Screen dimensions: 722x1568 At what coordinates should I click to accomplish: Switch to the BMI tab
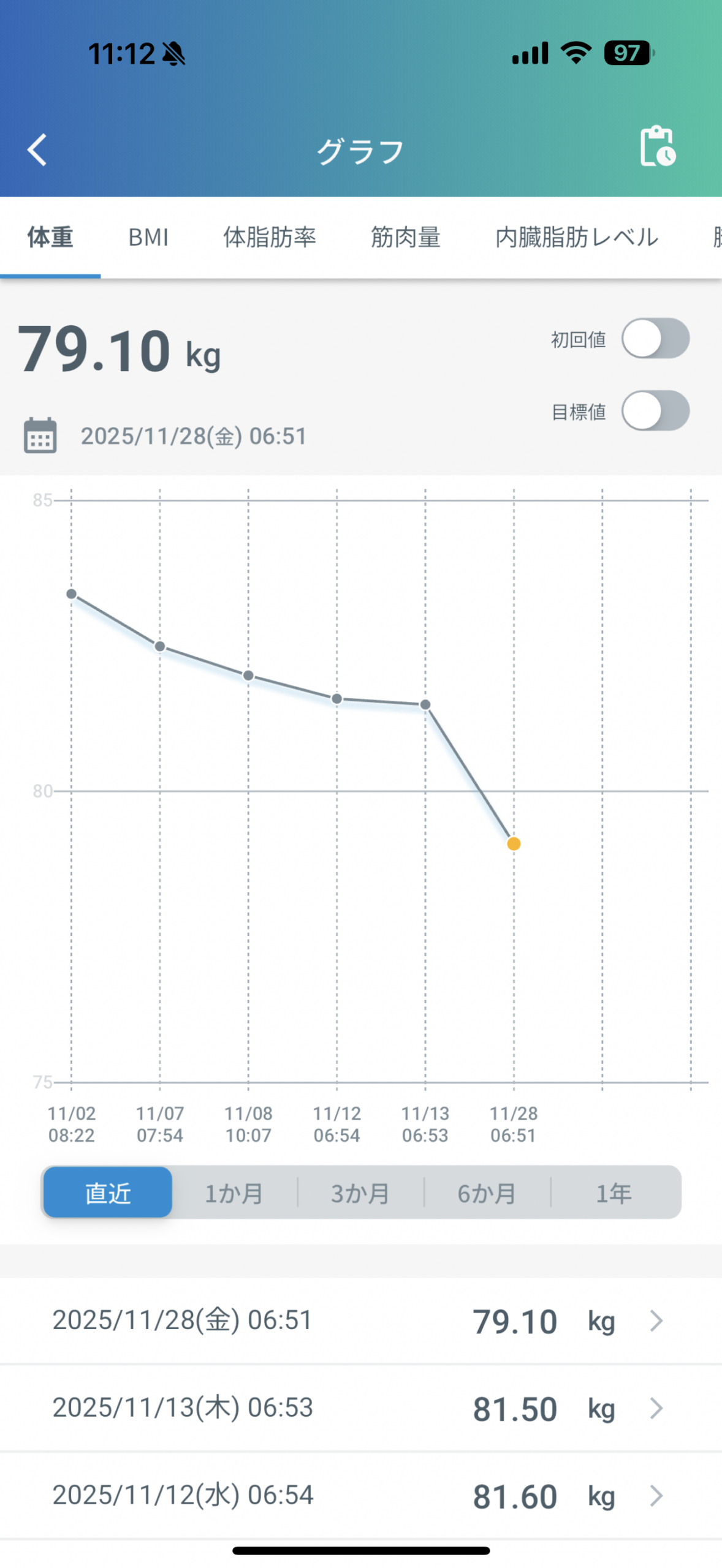[148, 237]
